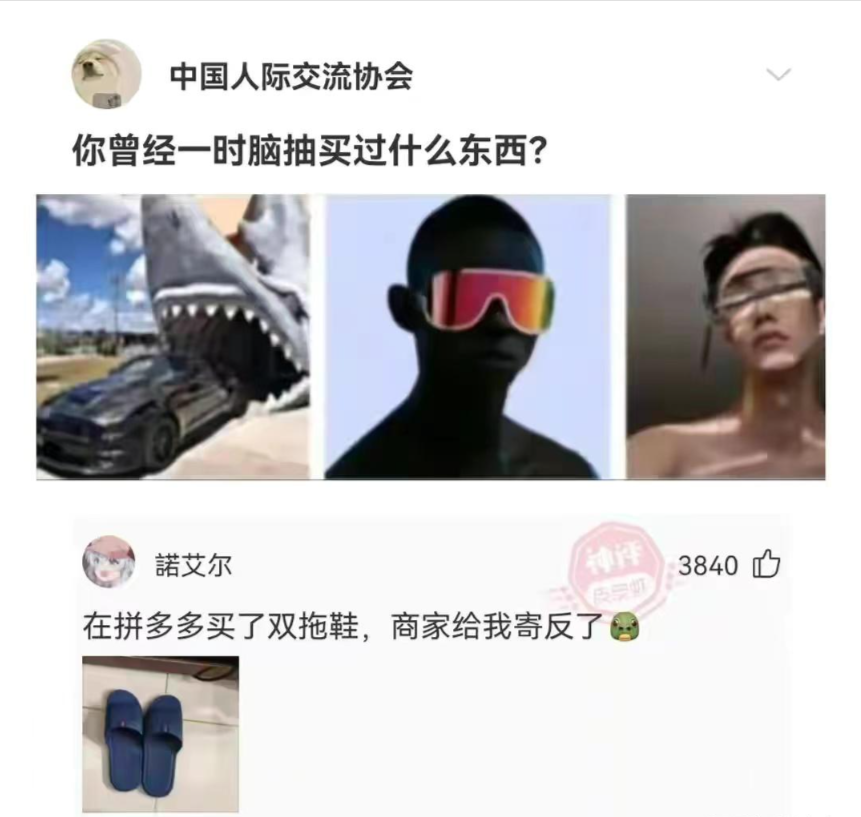Open the shirtless man with glasses photo

(x=725, y=336)
